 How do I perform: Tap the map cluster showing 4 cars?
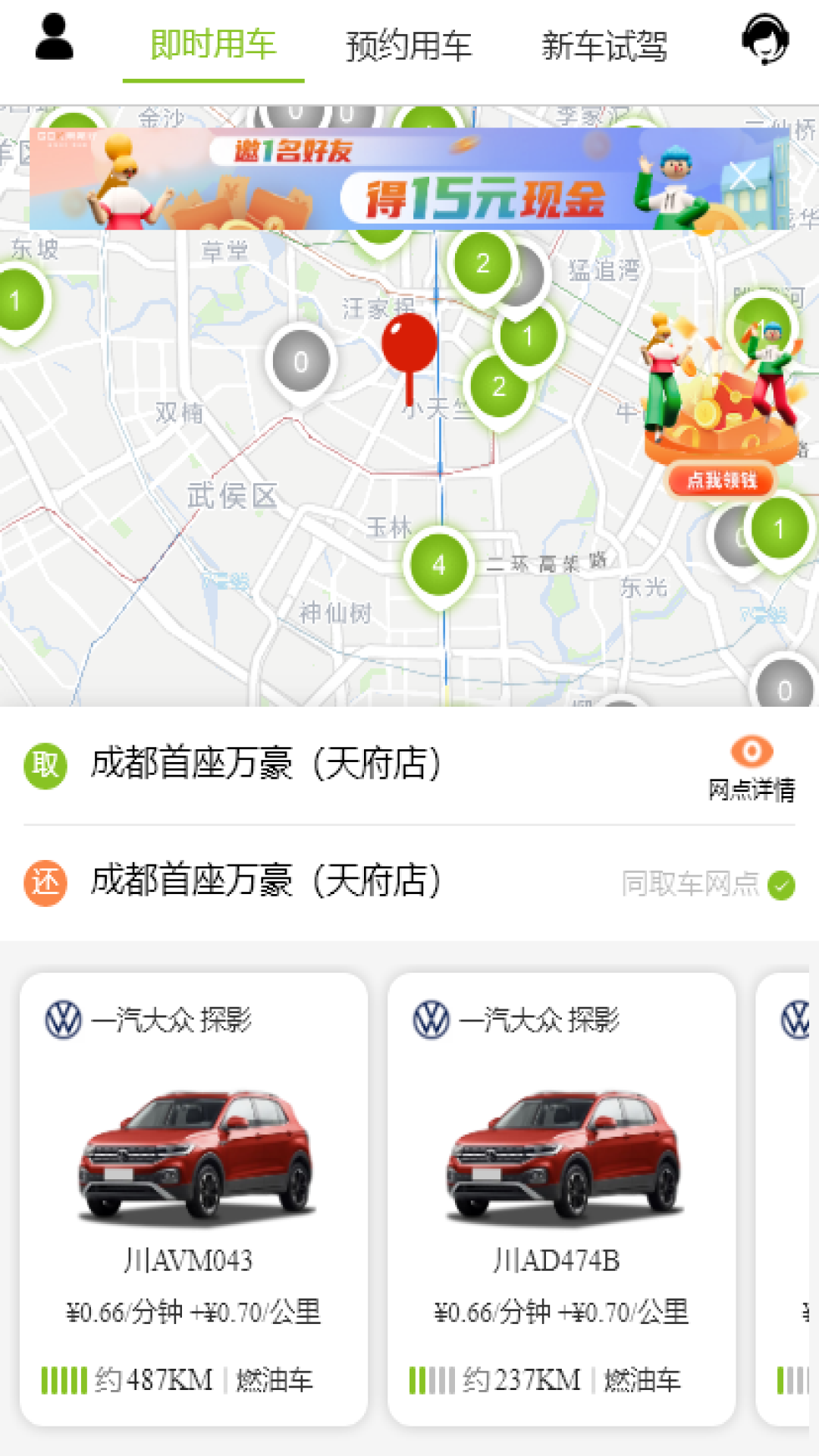tap(438, 563)
